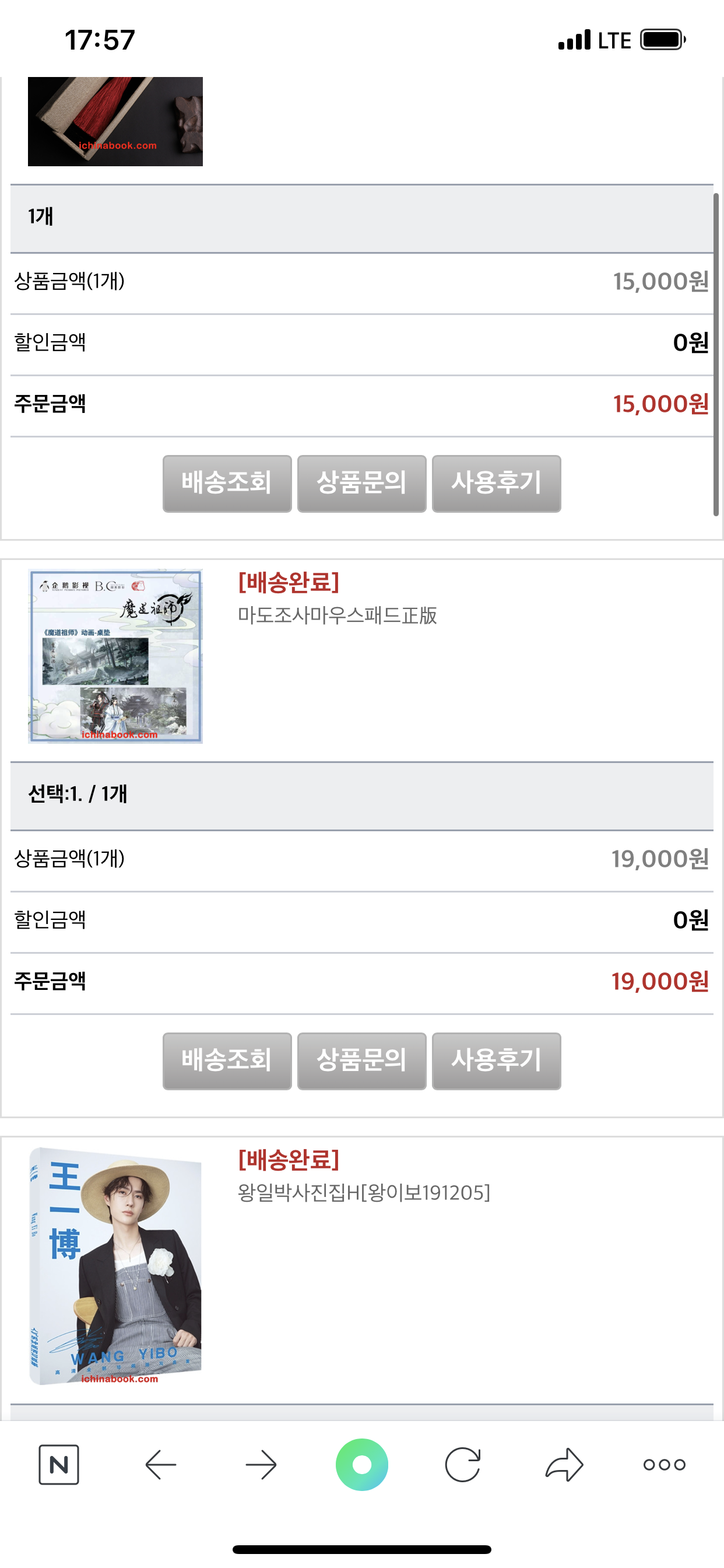Tap 상품문의 for the 마도조사마우스패드 order
Screen dimensions: 724x1568
[x=361, y=1060]
